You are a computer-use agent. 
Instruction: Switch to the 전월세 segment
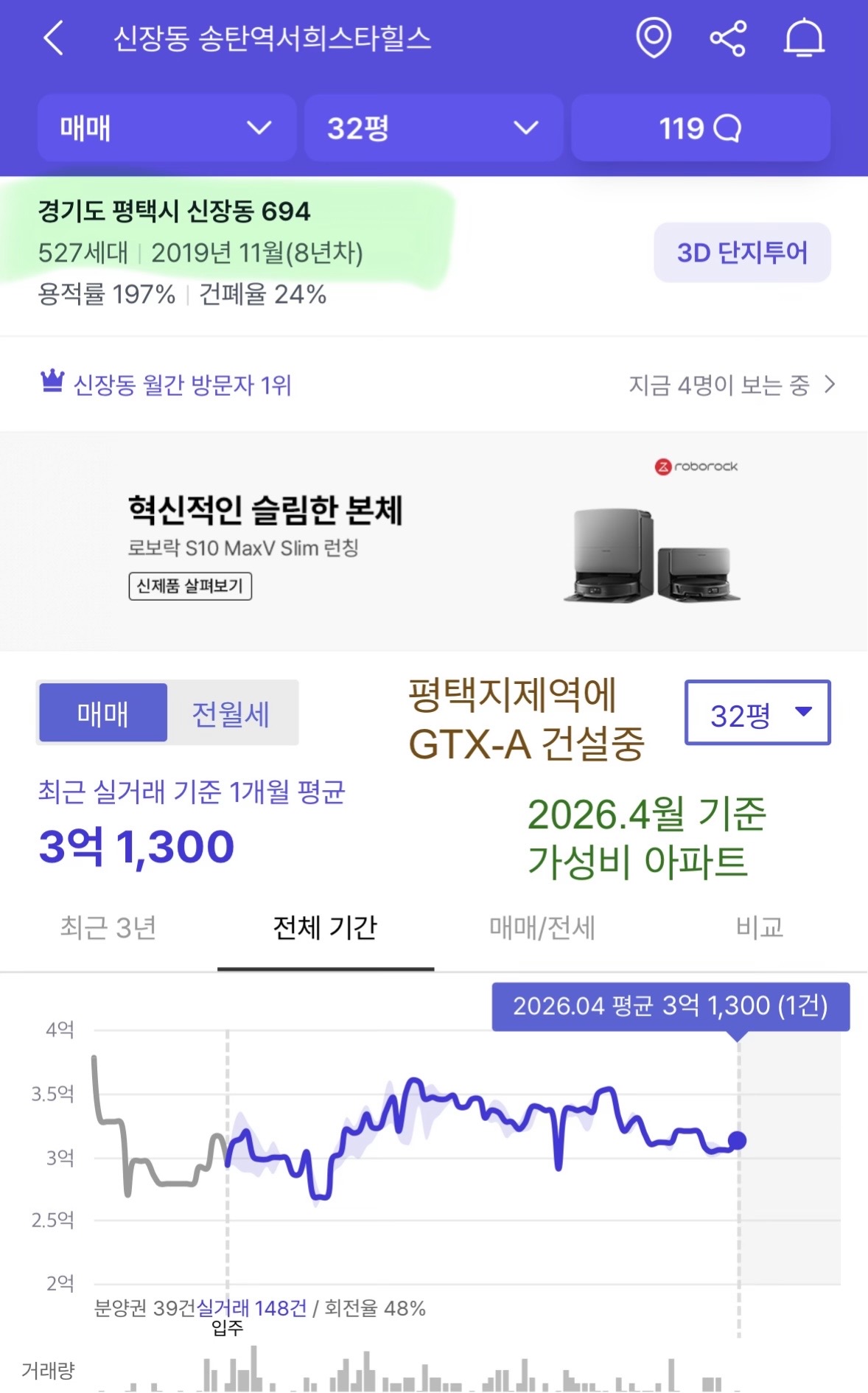[x=231, y=713]
